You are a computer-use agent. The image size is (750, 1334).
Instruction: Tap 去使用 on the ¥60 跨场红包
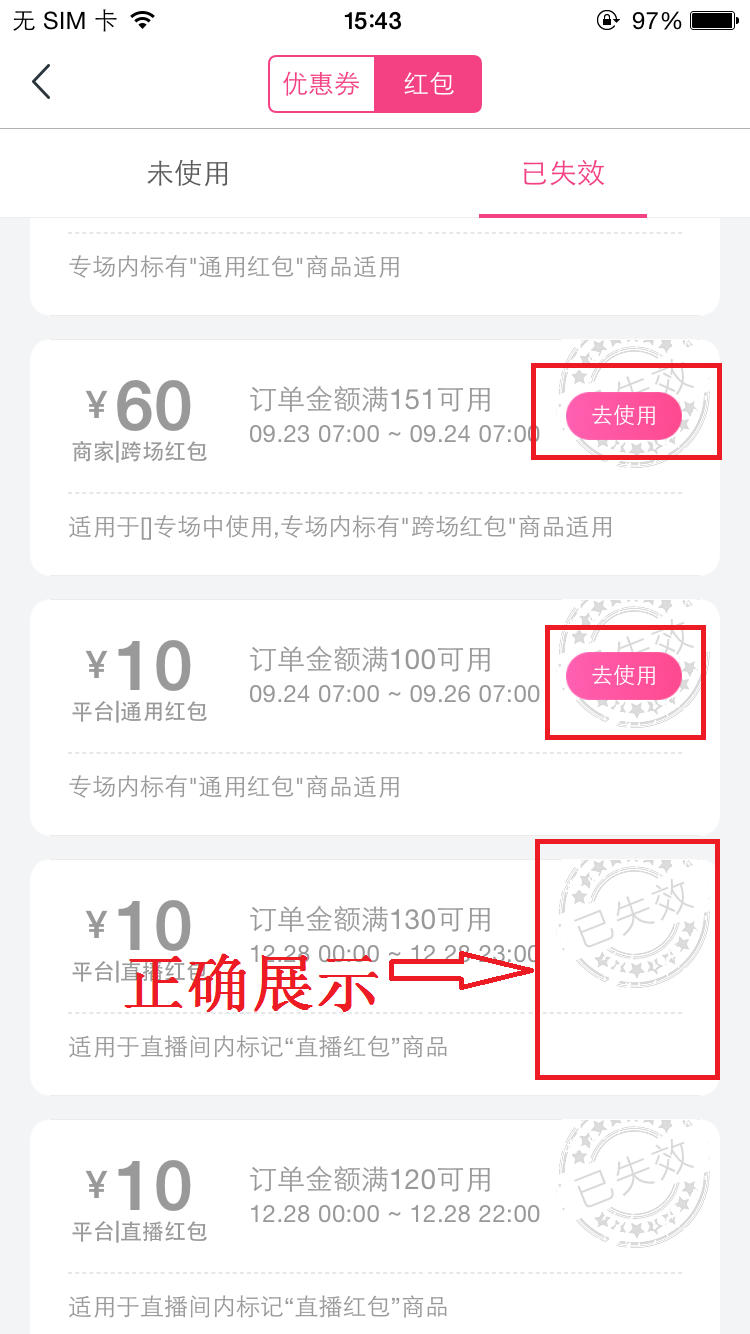point(624,415)
